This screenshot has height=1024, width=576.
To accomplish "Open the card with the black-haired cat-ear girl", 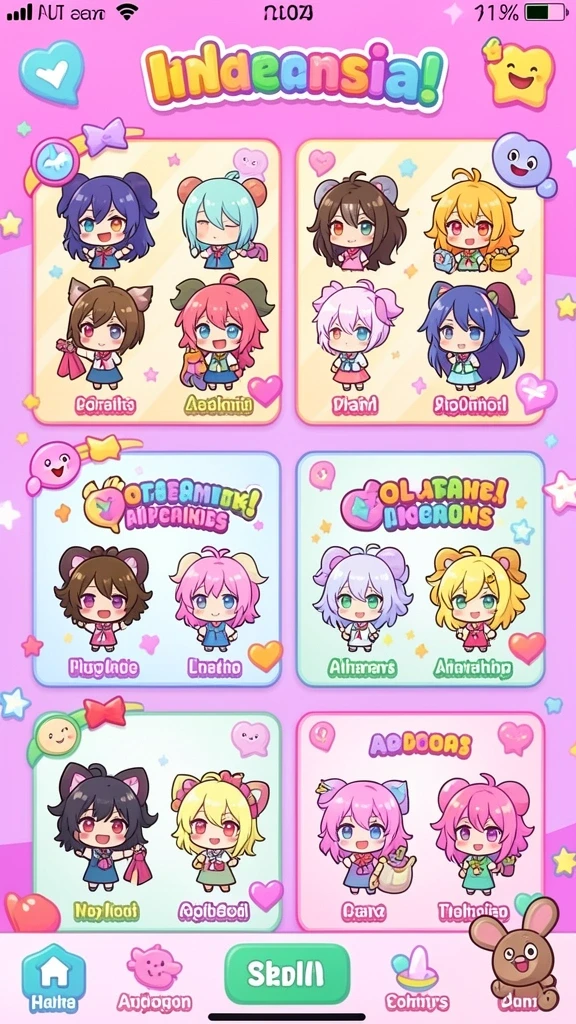I will [x=157, y=822].
